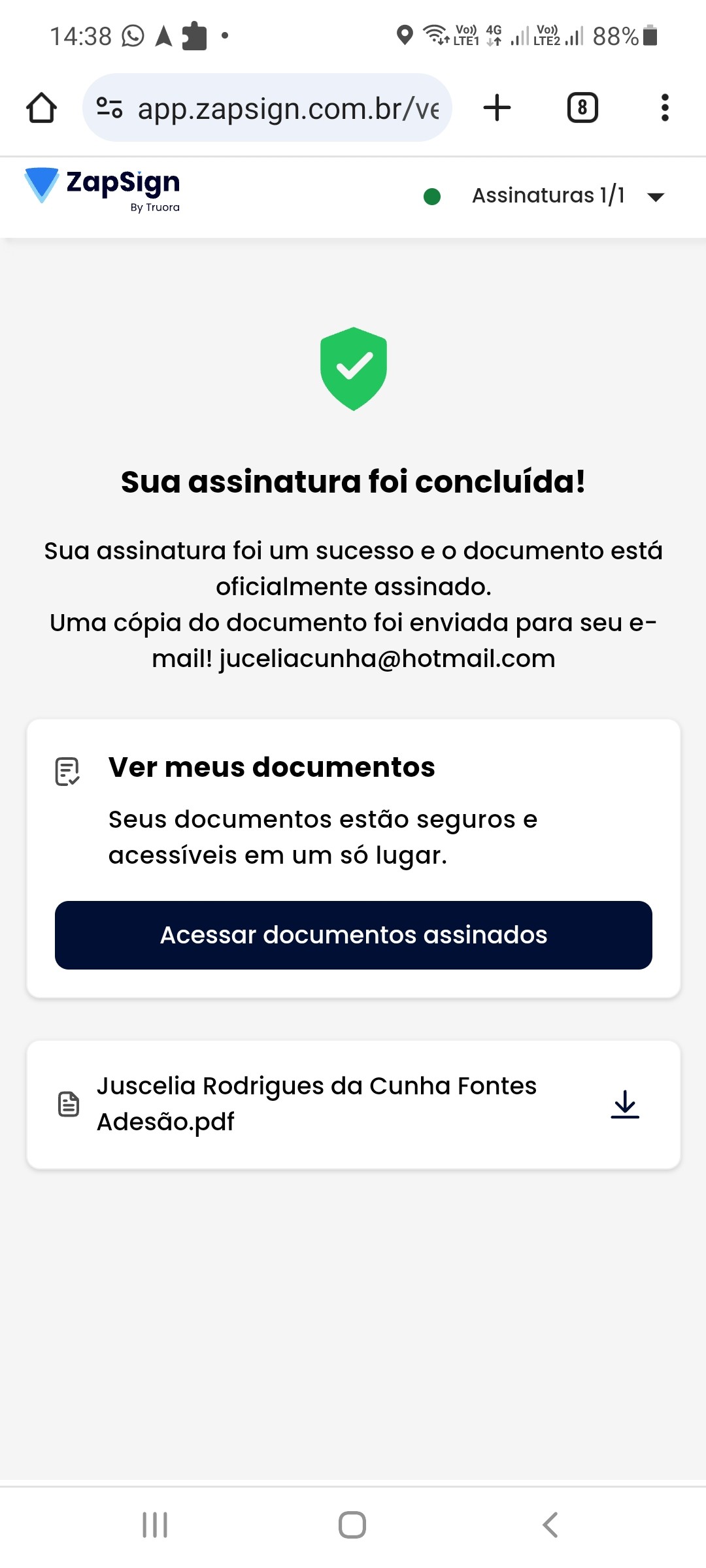706x1568 pixels.
Task: Edit the app.zapsign.com.br address bar
Action: coord(288,108)
